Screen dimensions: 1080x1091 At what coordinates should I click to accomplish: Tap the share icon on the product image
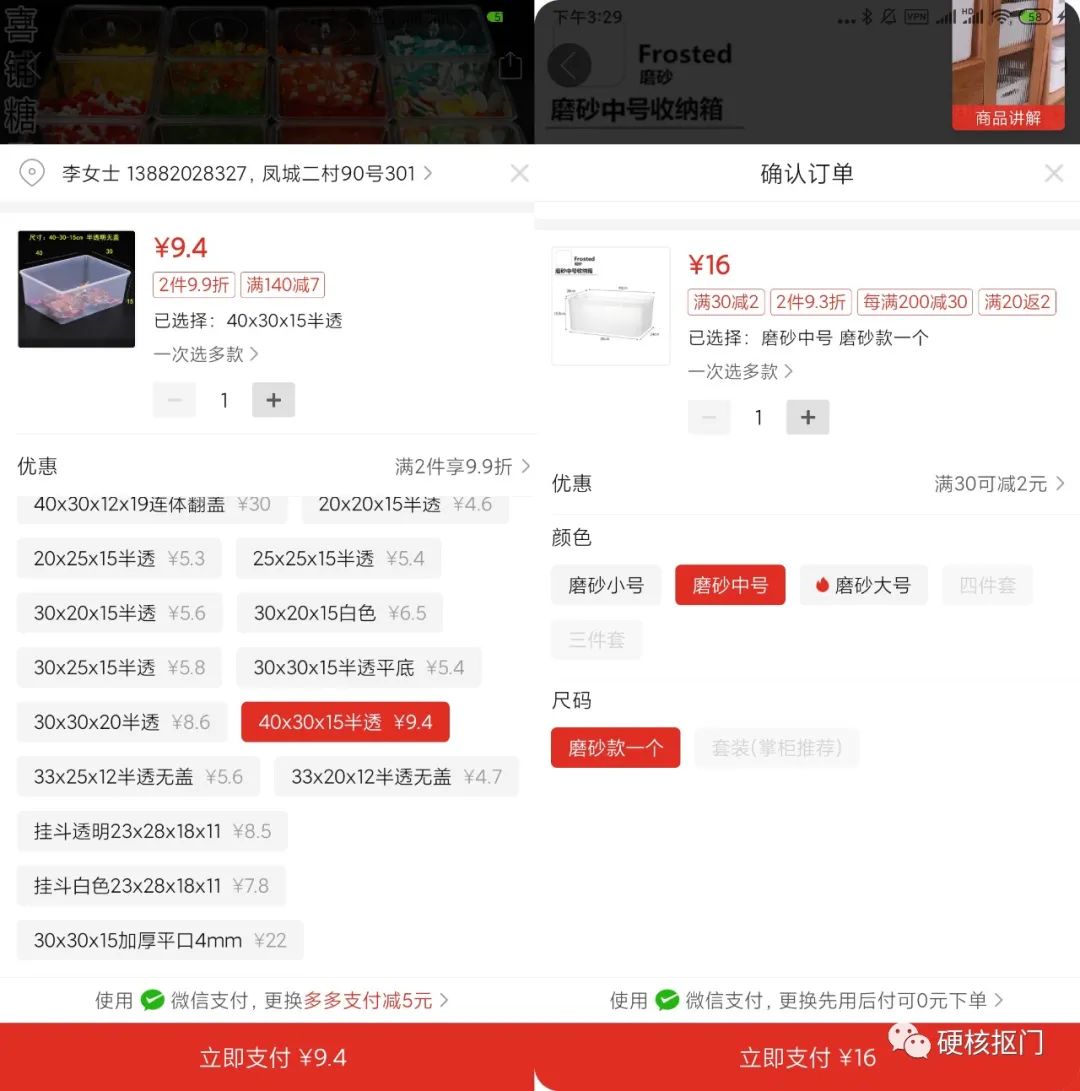[510, 64]
